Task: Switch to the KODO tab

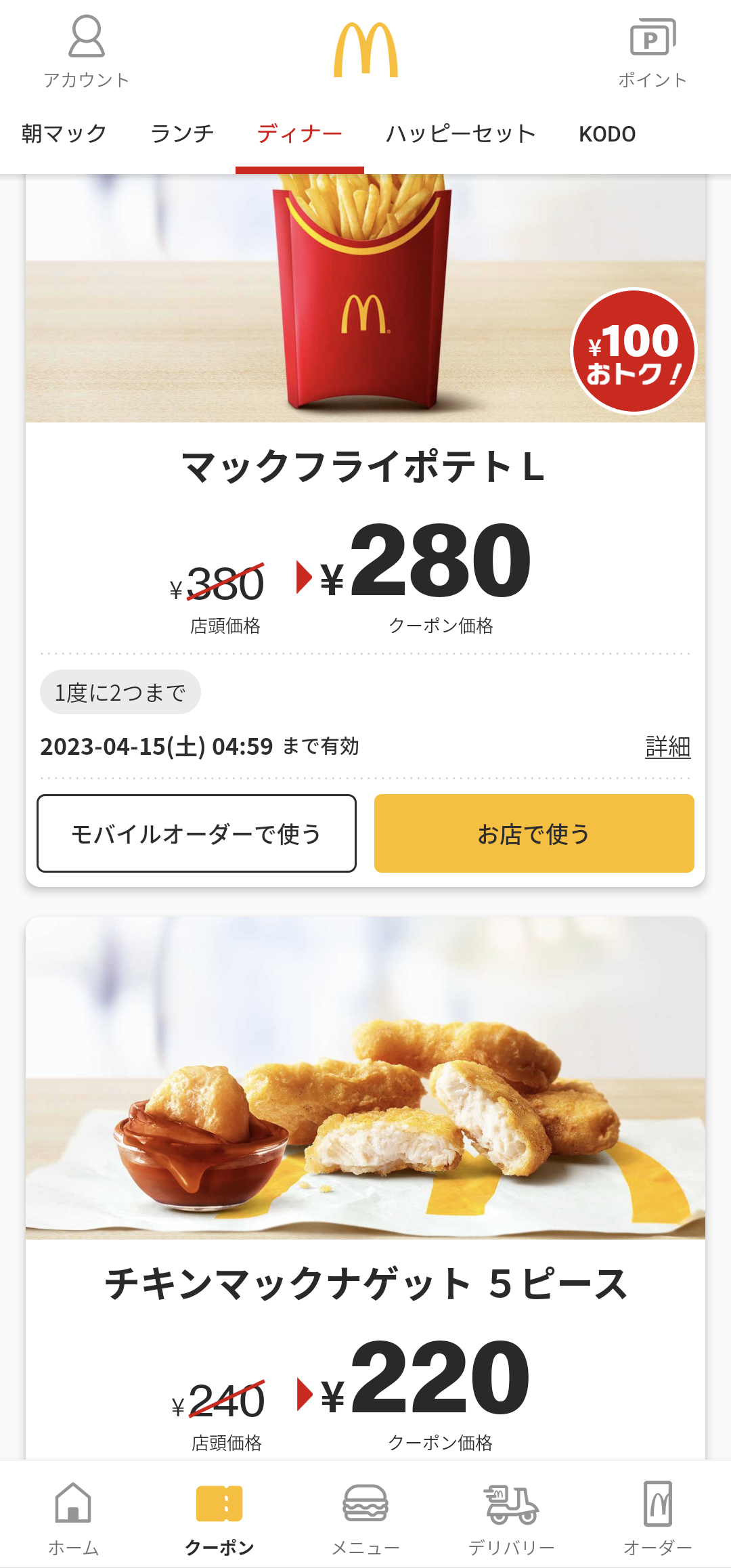Action: (607, 134)
